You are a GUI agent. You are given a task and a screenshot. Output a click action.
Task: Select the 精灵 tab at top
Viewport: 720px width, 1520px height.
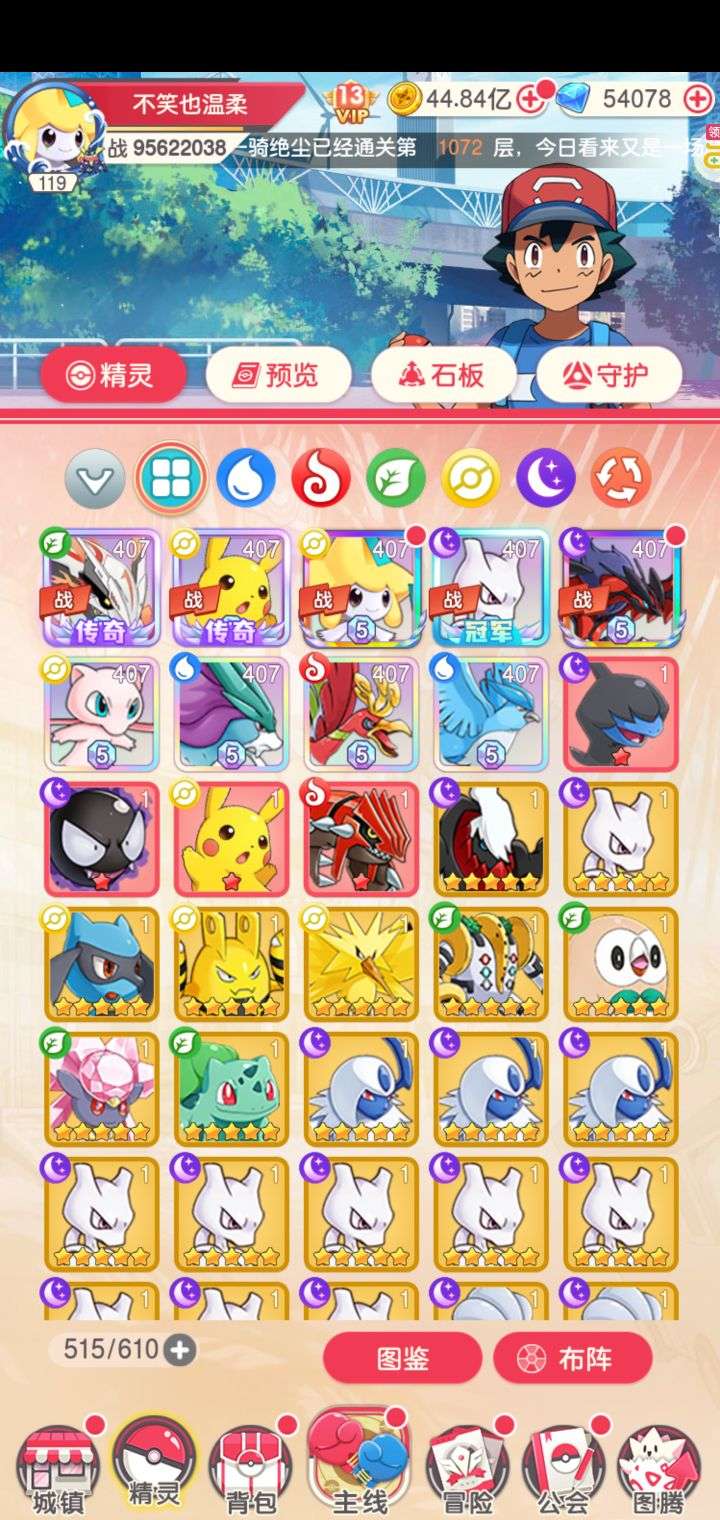coord(113,375)
